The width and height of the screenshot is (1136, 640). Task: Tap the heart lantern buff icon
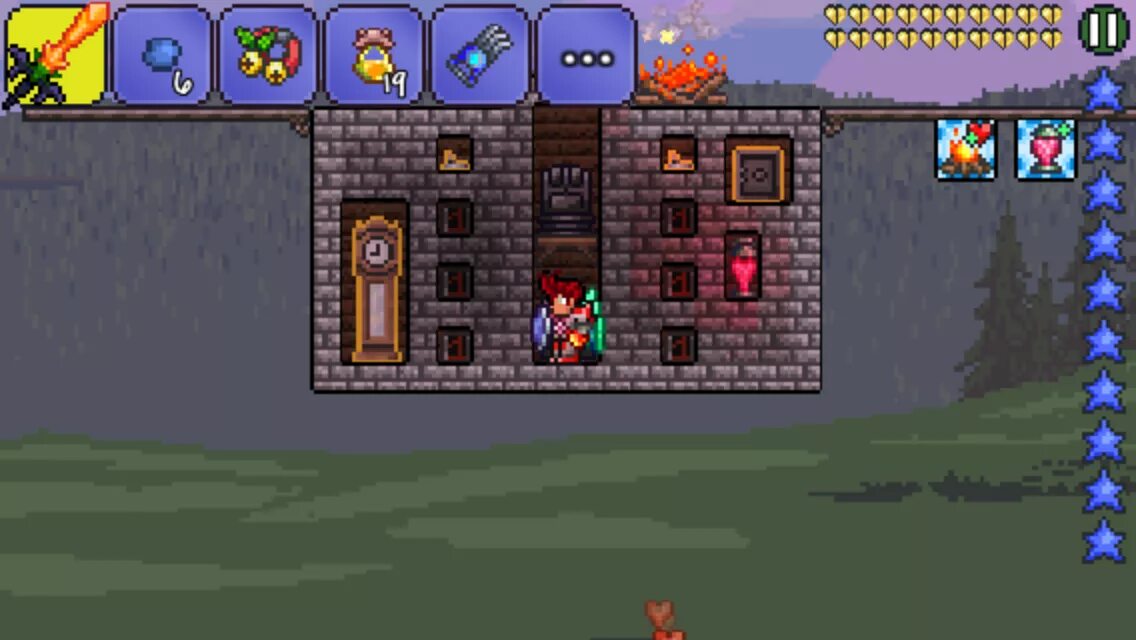tap(1046, 149)
